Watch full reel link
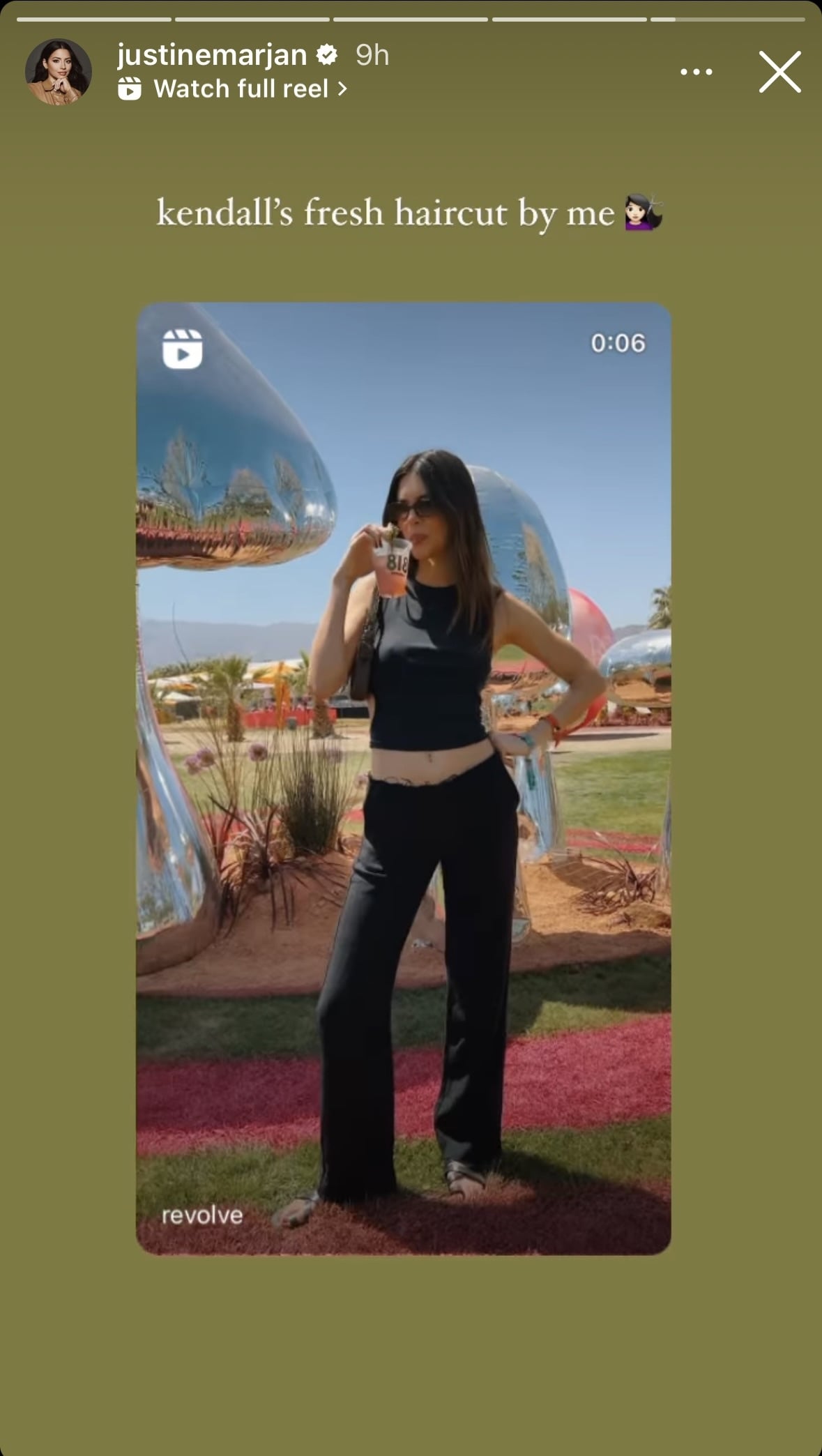Viewport: 822px width, 1456px height. point(233,89)
